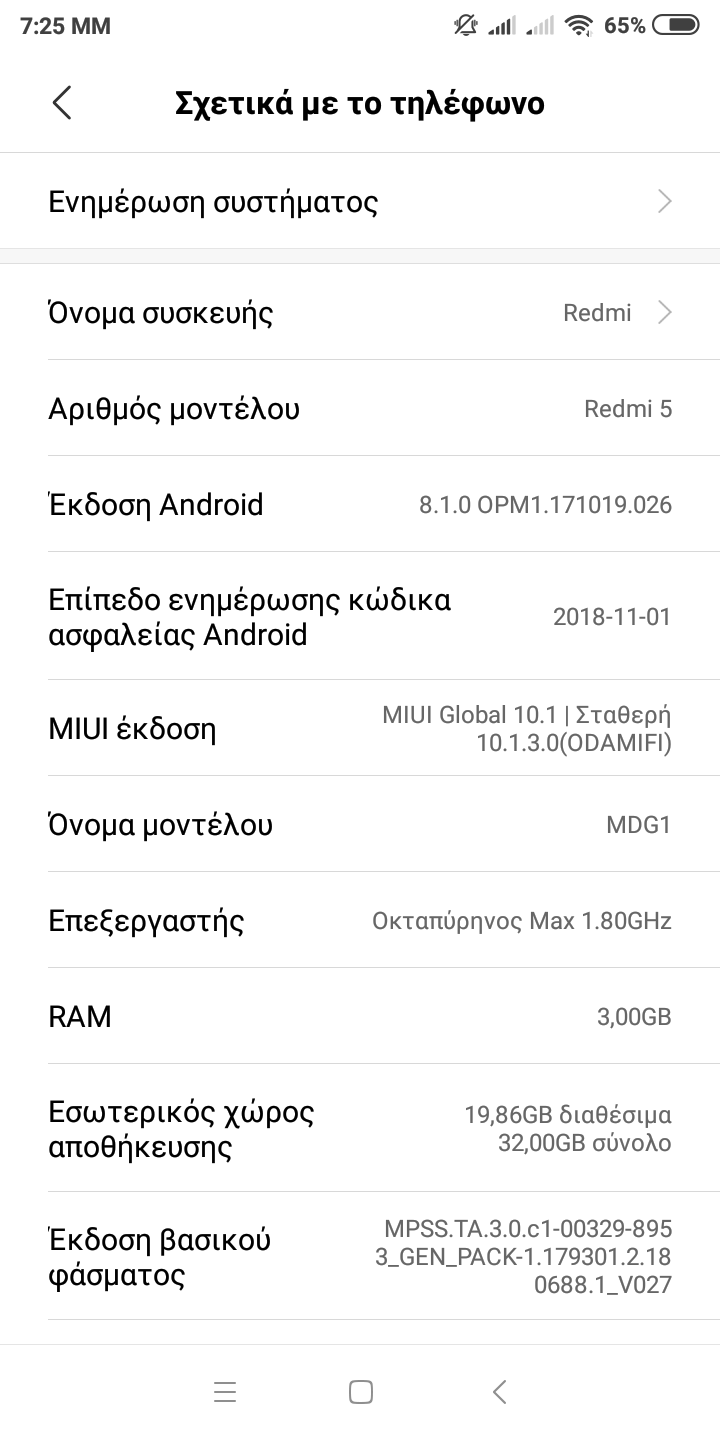This screenshot has width=720, height=1440.
Task: Tap the Έκδοση Android row
Action: pos(360,505)
